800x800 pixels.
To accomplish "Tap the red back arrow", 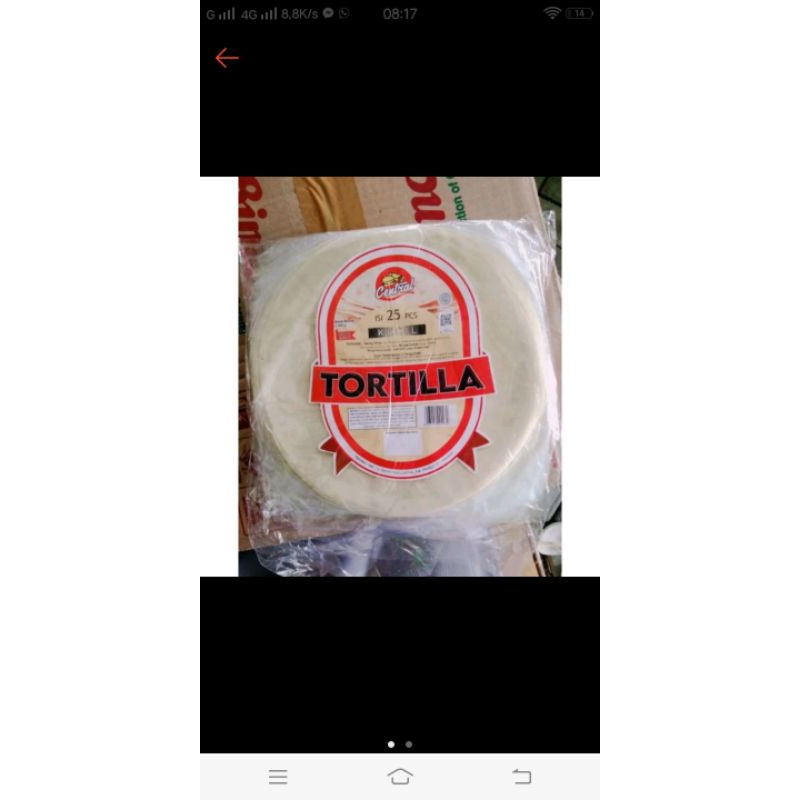I will pos(227,58).
